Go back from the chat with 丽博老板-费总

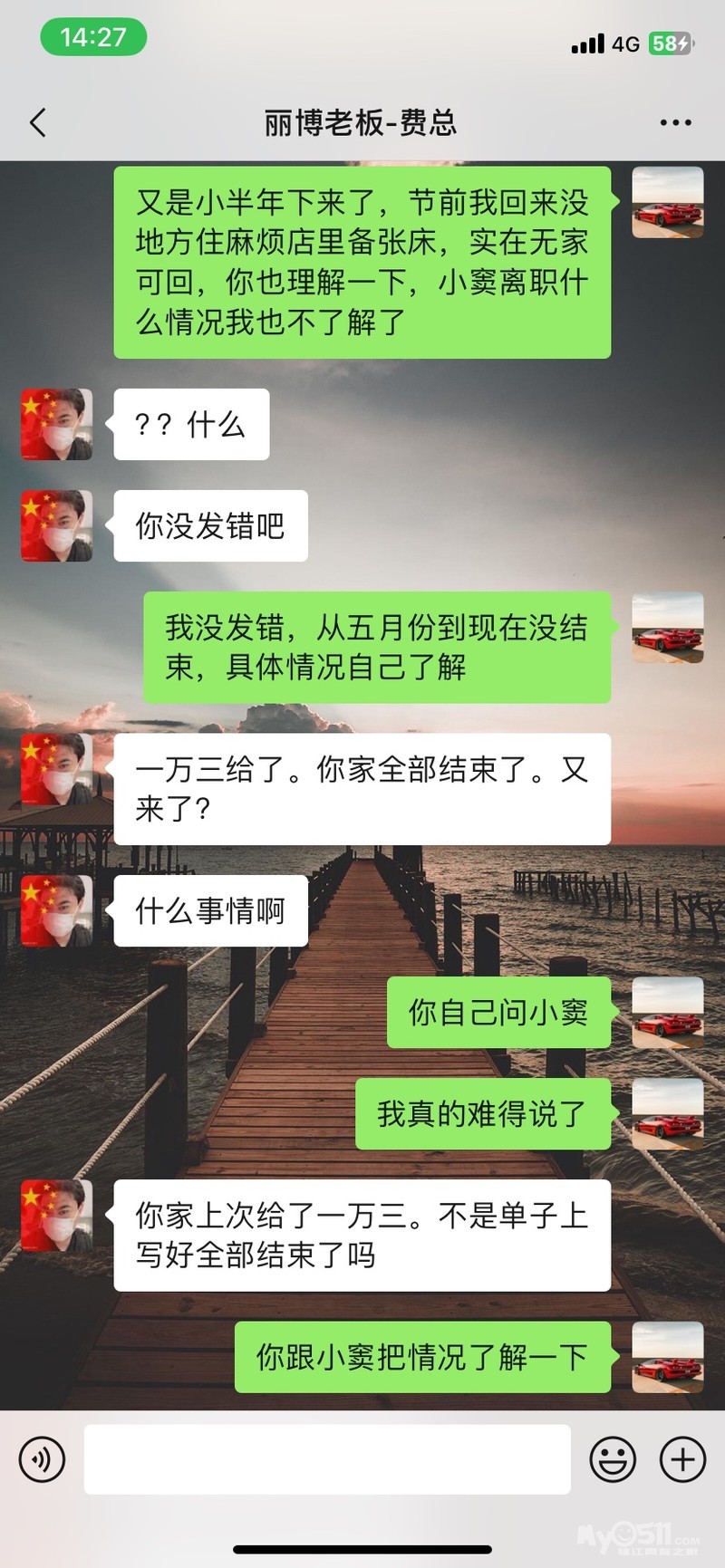38,122
